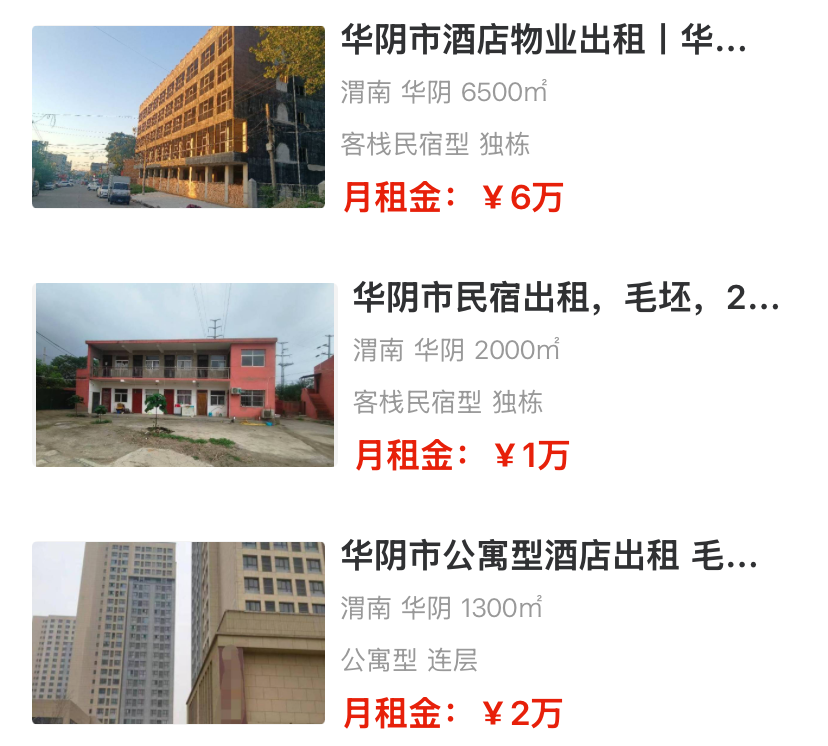Screen dimensions: 828x746
Task: Open the 6500㎡ 华阴市酒店物业出租 listing
Action: coord(543,42)
